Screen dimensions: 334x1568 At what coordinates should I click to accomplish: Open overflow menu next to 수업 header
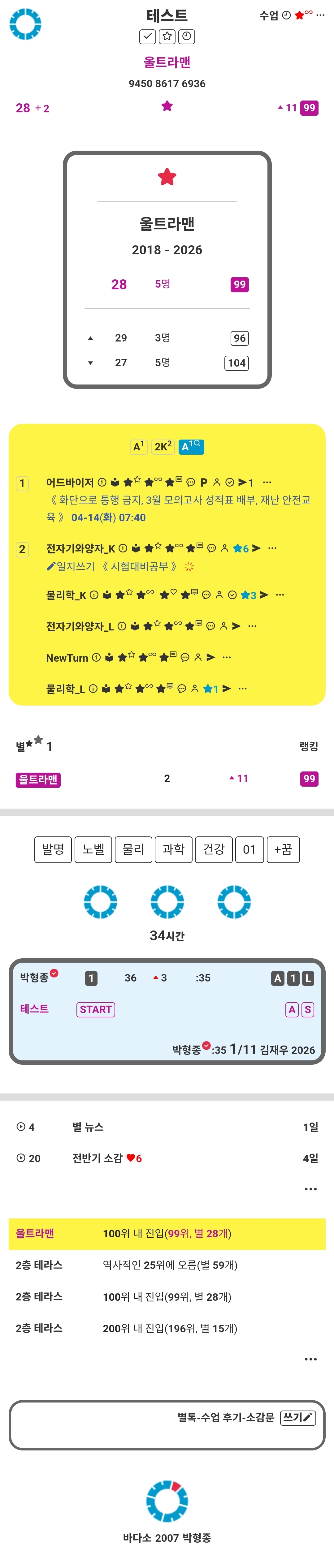click(x=321, y=15)
